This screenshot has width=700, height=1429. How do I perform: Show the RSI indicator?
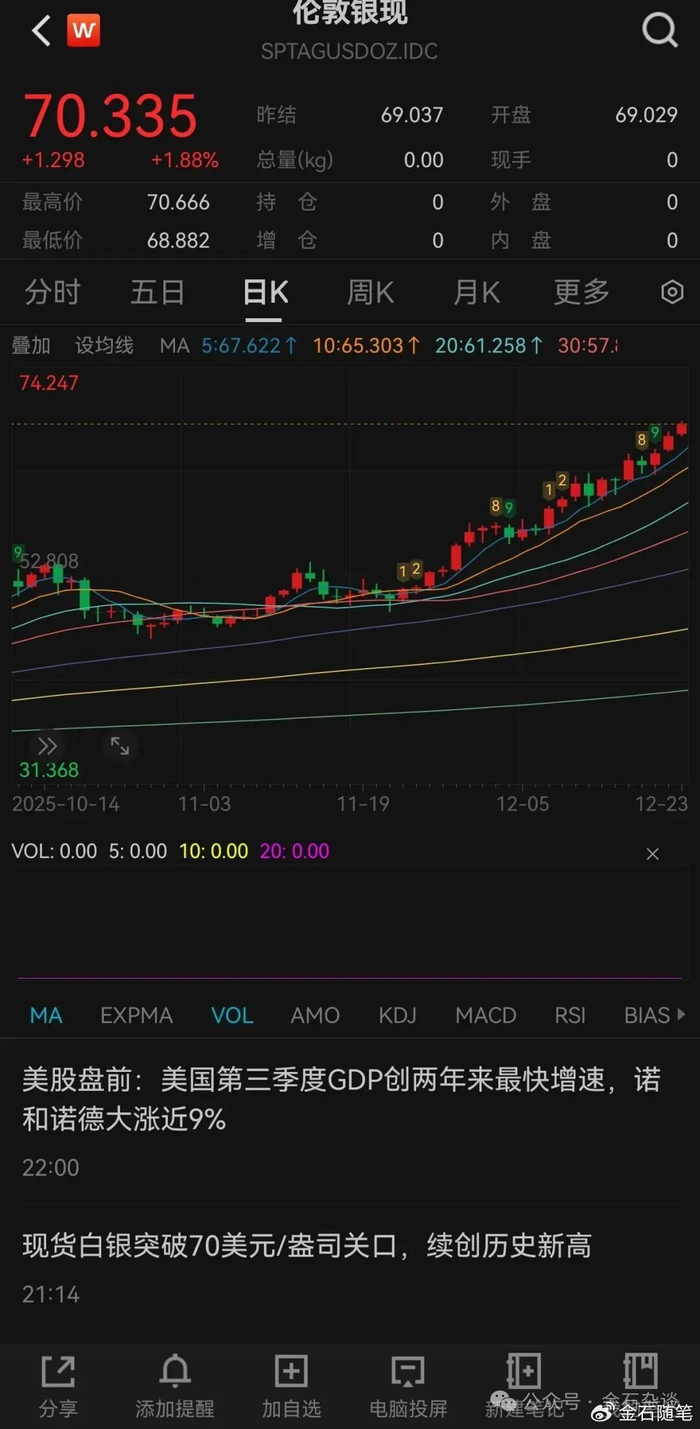[x=570, y=1015]
